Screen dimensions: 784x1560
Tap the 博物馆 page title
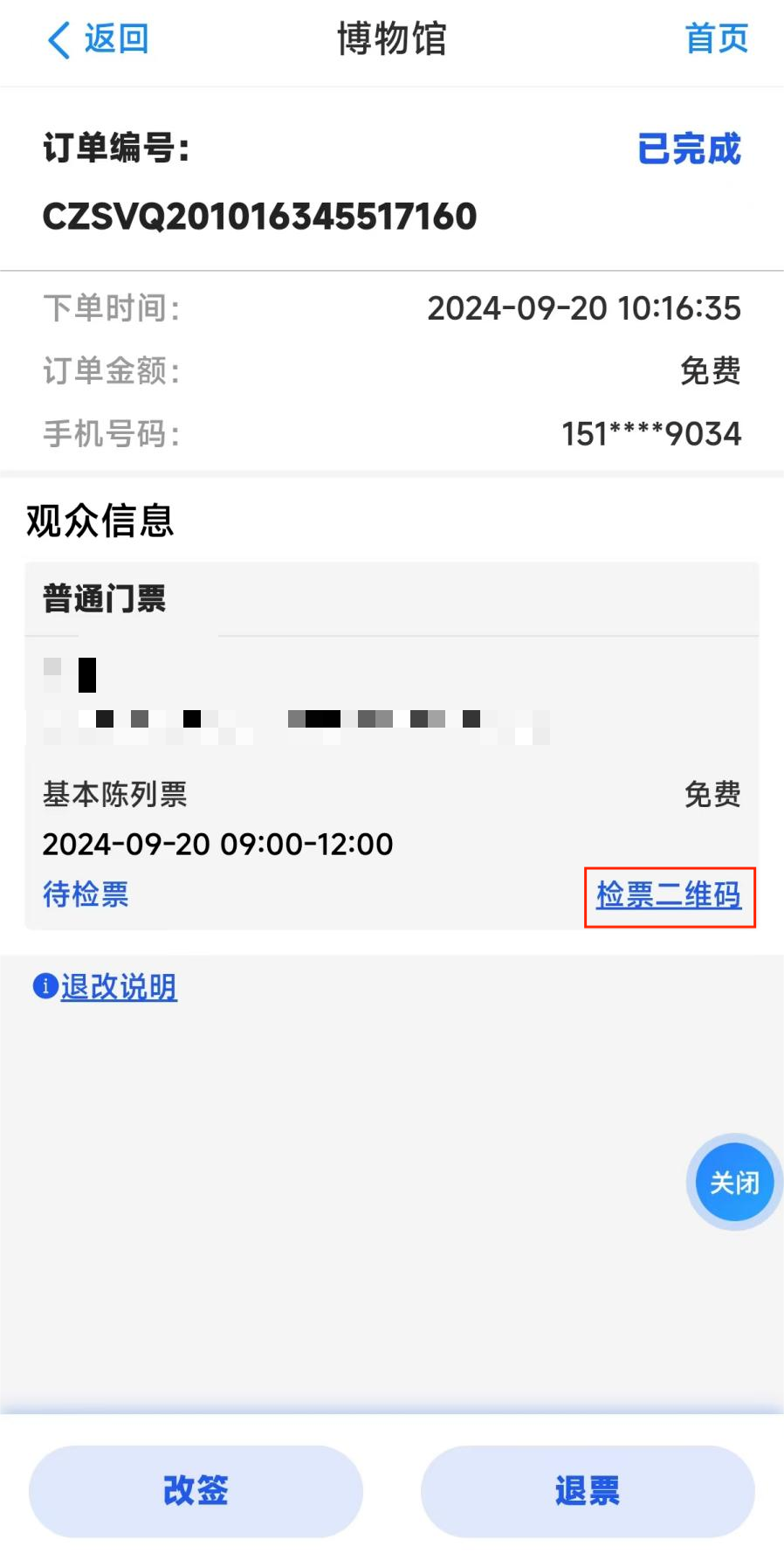pyautogui.click(x=391, y=39)
